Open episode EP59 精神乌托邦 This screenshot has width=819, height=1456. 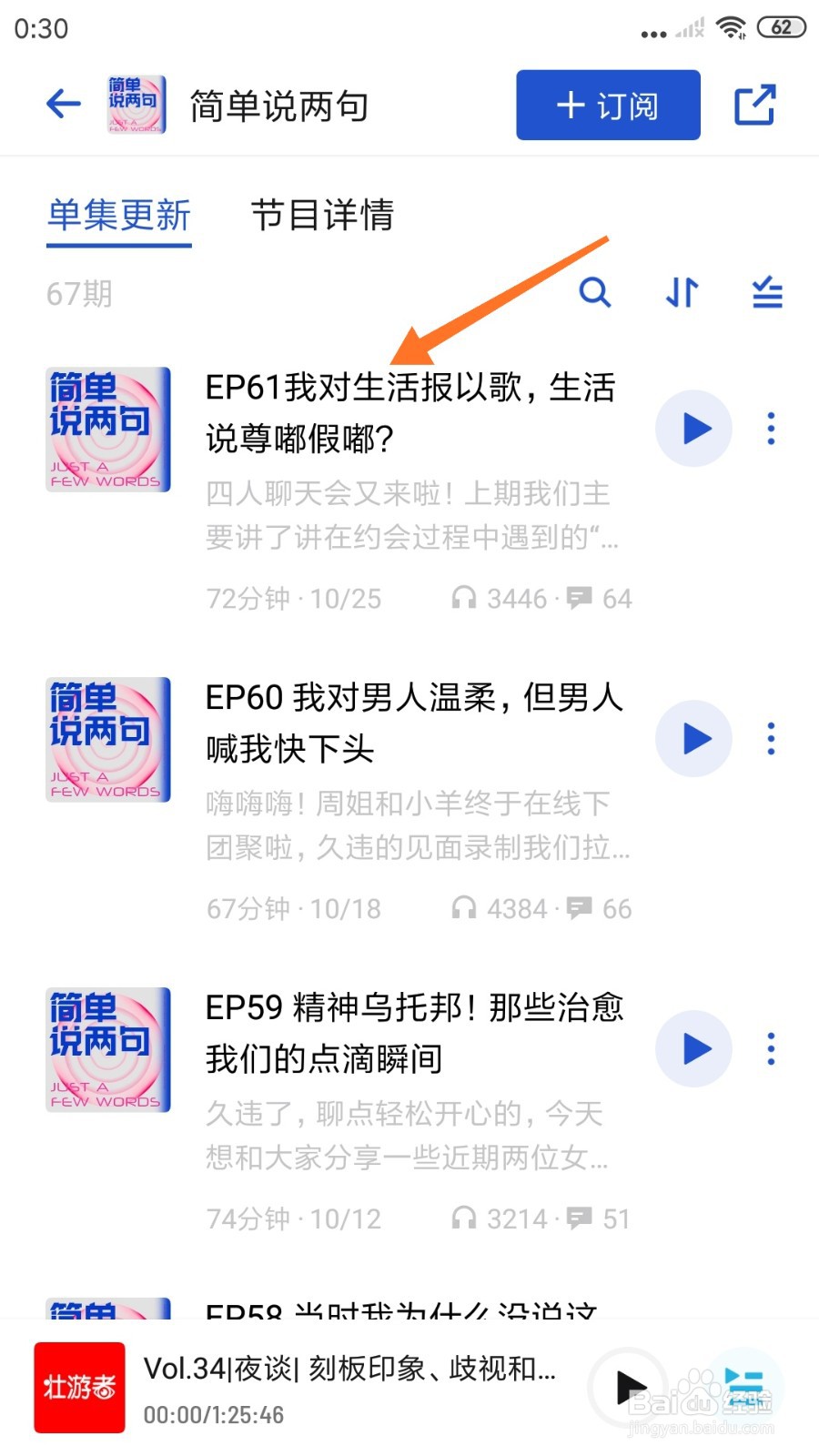(414, 1033)
